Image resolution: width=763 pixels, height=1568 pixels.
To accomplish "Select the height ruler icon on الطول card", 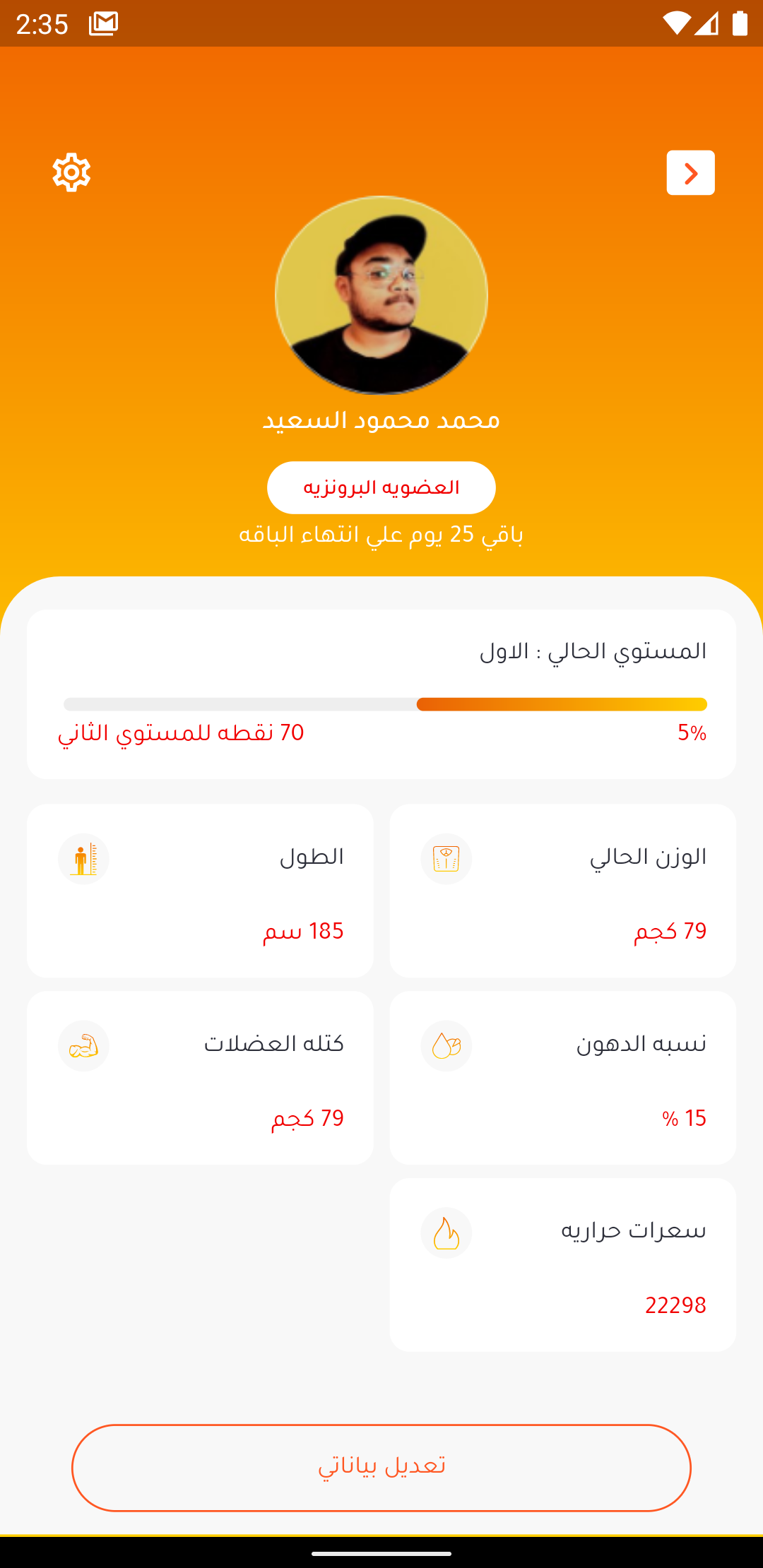I will (83, 858).
